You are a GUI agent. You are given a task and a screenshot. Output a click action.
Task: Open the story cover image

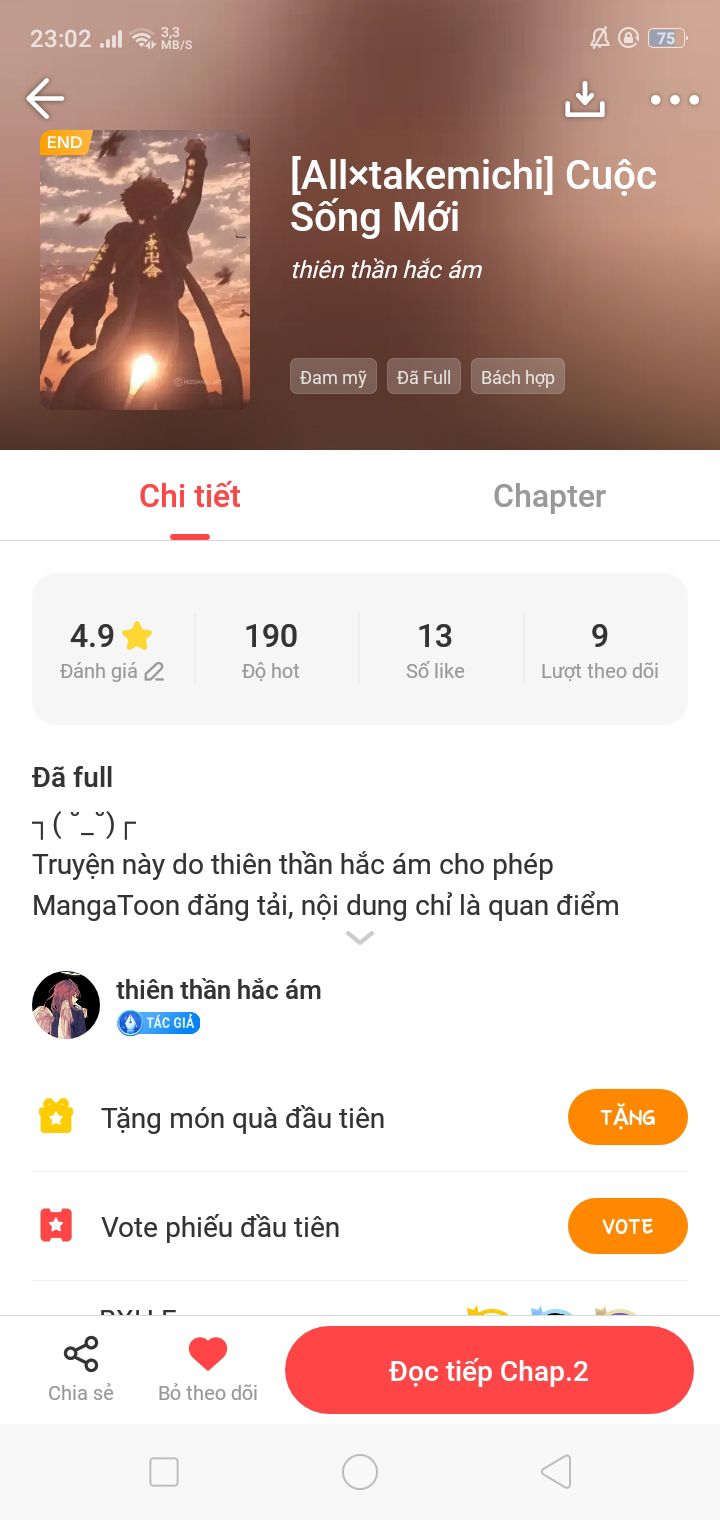point(145,269)
